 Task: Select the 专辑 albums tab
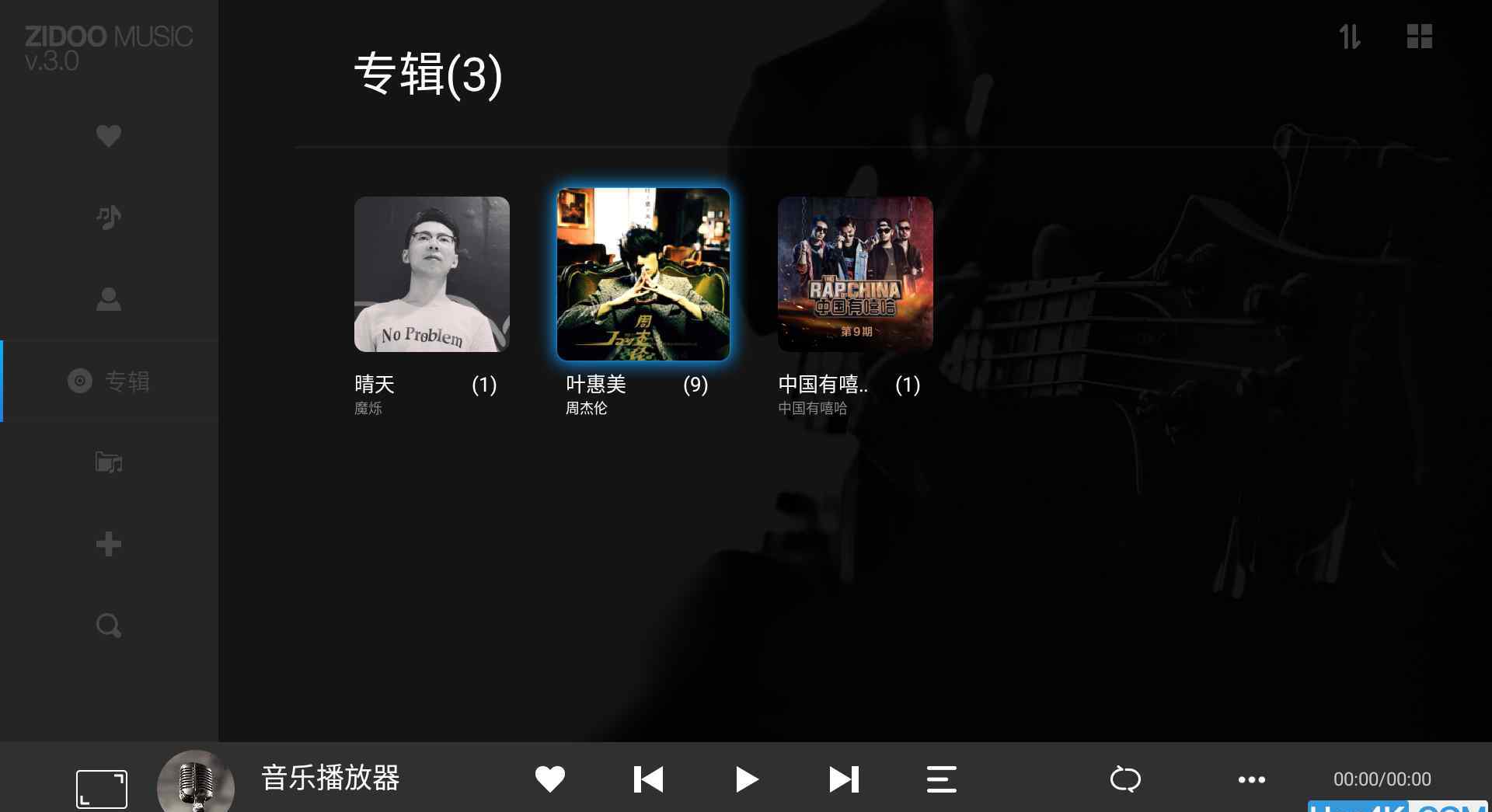click(x=109, y=381)
